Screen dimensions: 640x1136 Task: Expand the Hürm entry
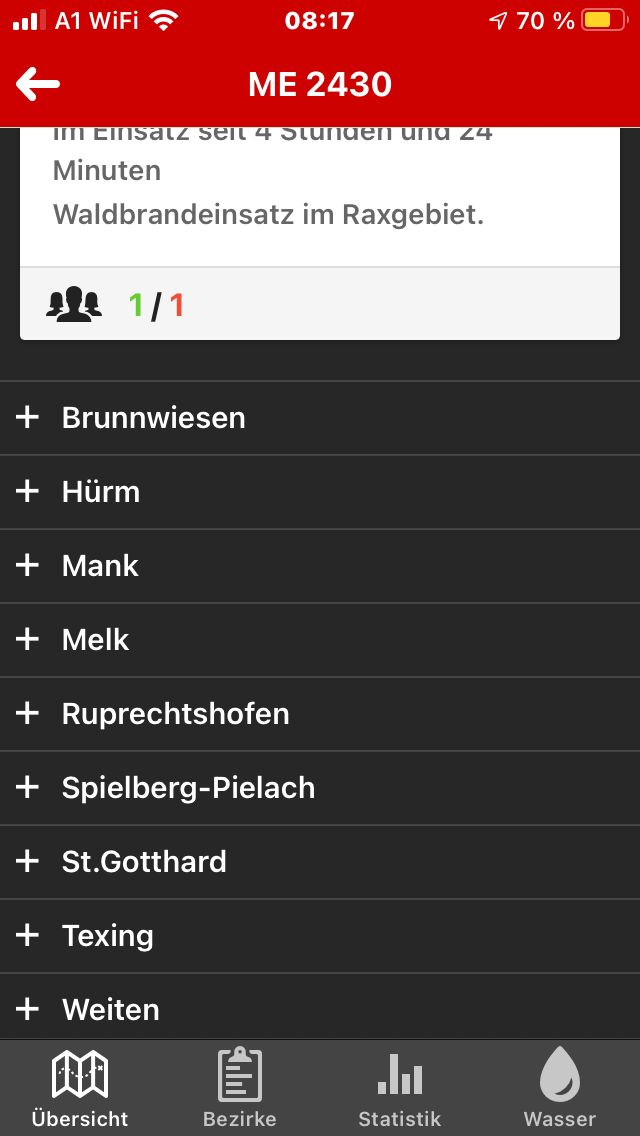(320, 492)
